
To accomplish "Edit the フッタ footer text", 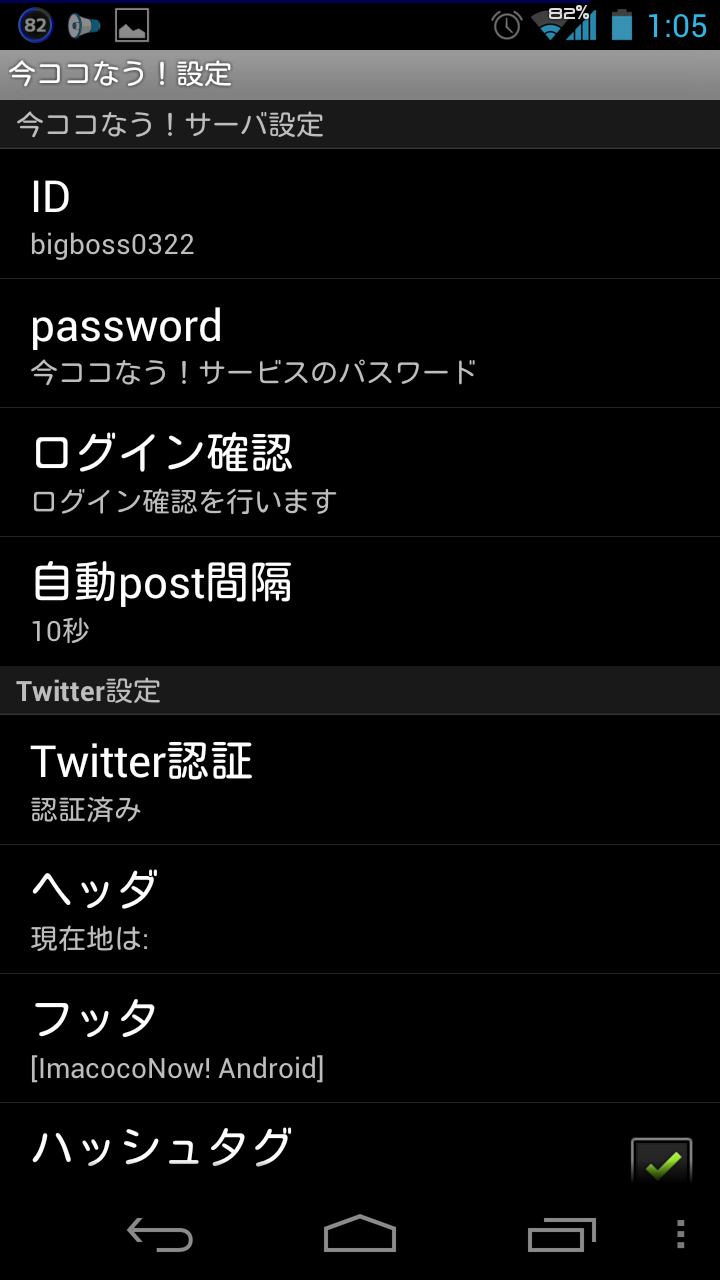I will (360, 1038).
